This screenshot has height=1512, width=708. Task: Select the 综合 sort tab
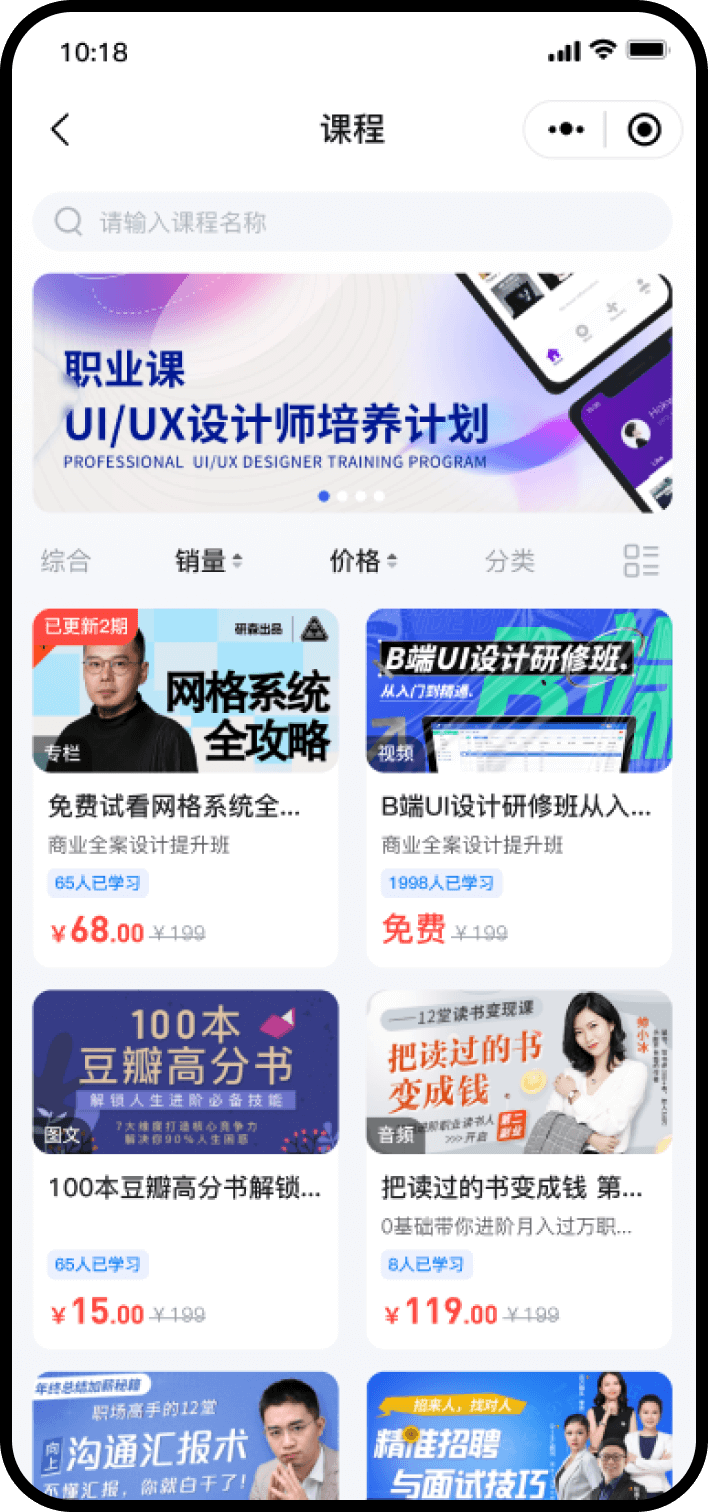(x=65, y=561)
